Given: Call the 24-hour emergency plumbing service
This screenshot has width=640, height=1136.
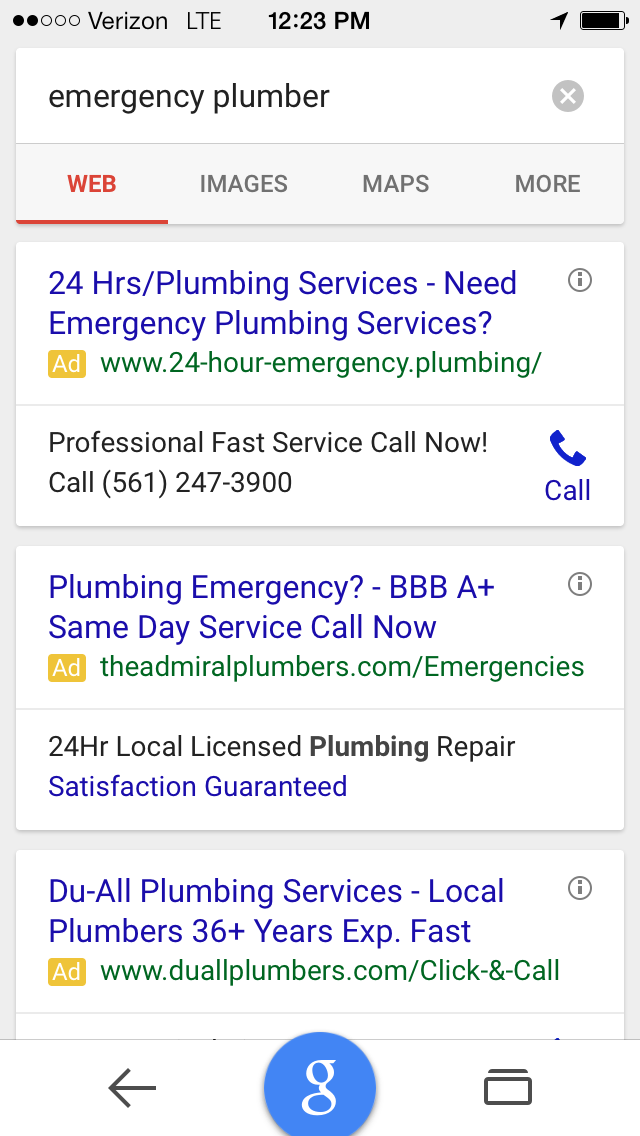Looking at the screenshot, I should coord(568,467).
